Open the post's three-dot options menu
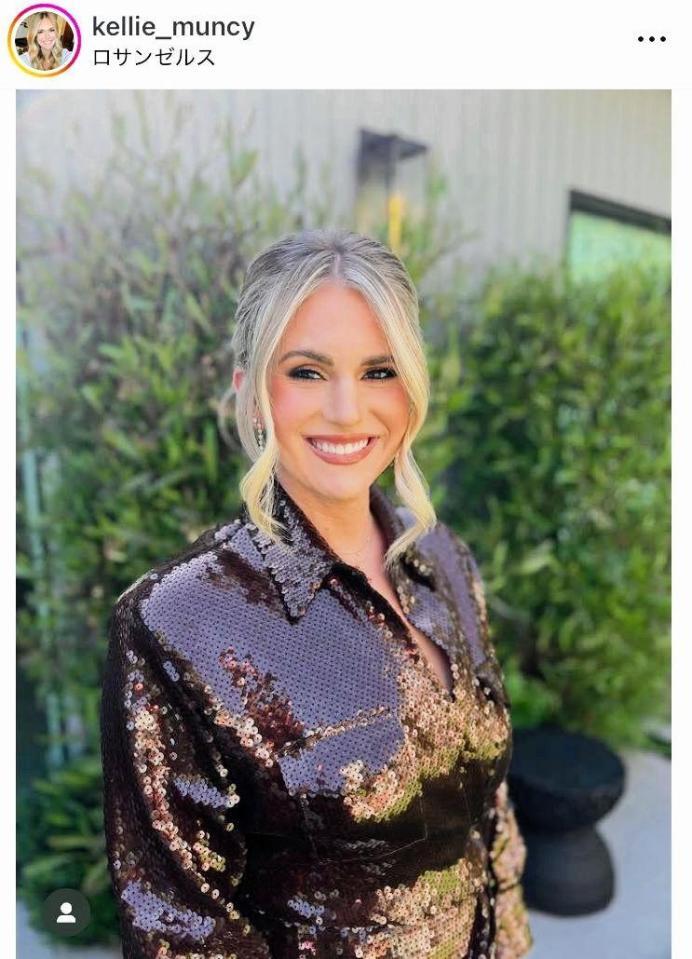Screen dimensions: 692x959 click(x=651, y=39)
